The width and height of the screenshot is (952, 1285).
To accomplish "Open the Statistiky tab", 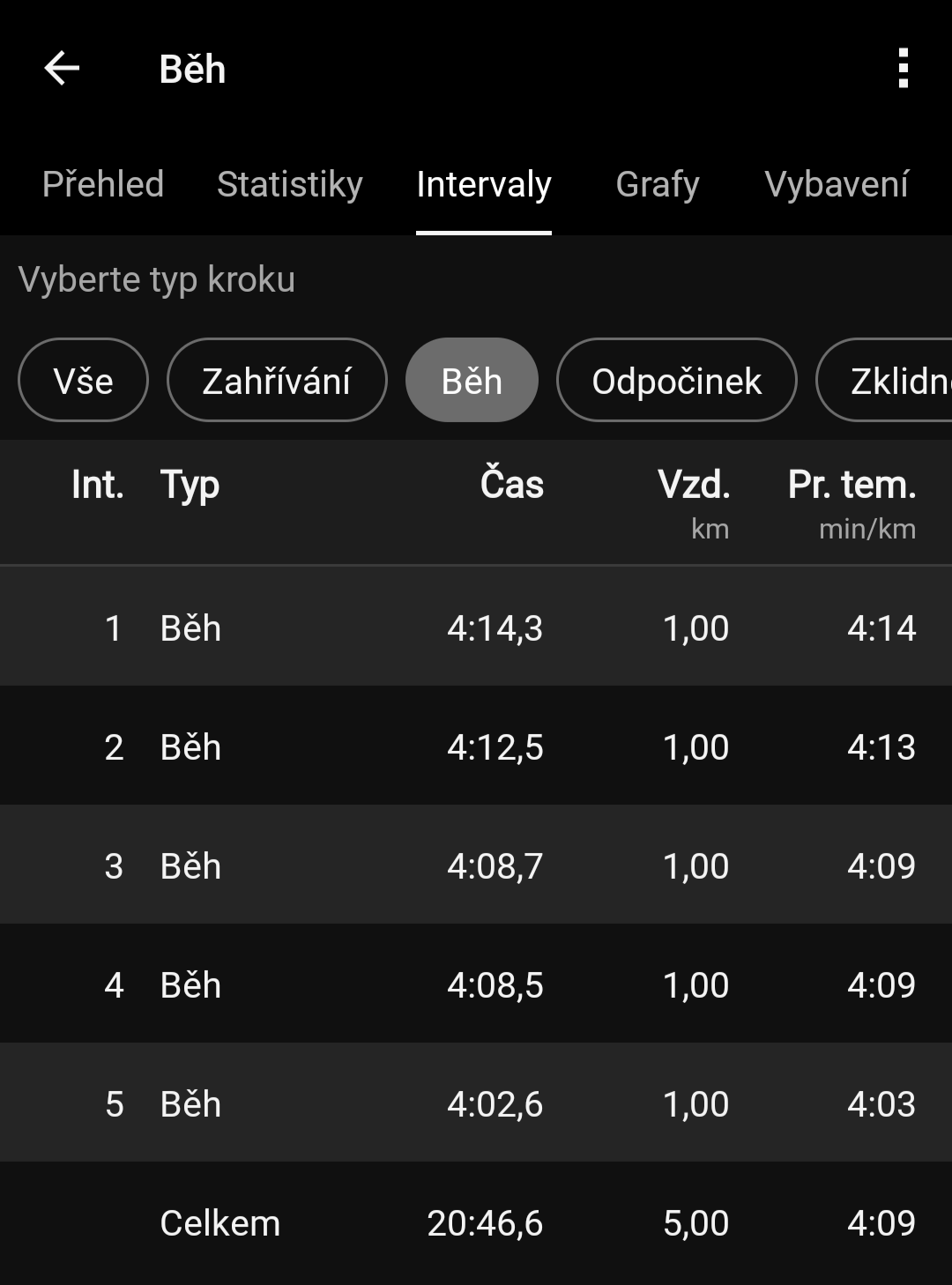I will tap(290, 184).
